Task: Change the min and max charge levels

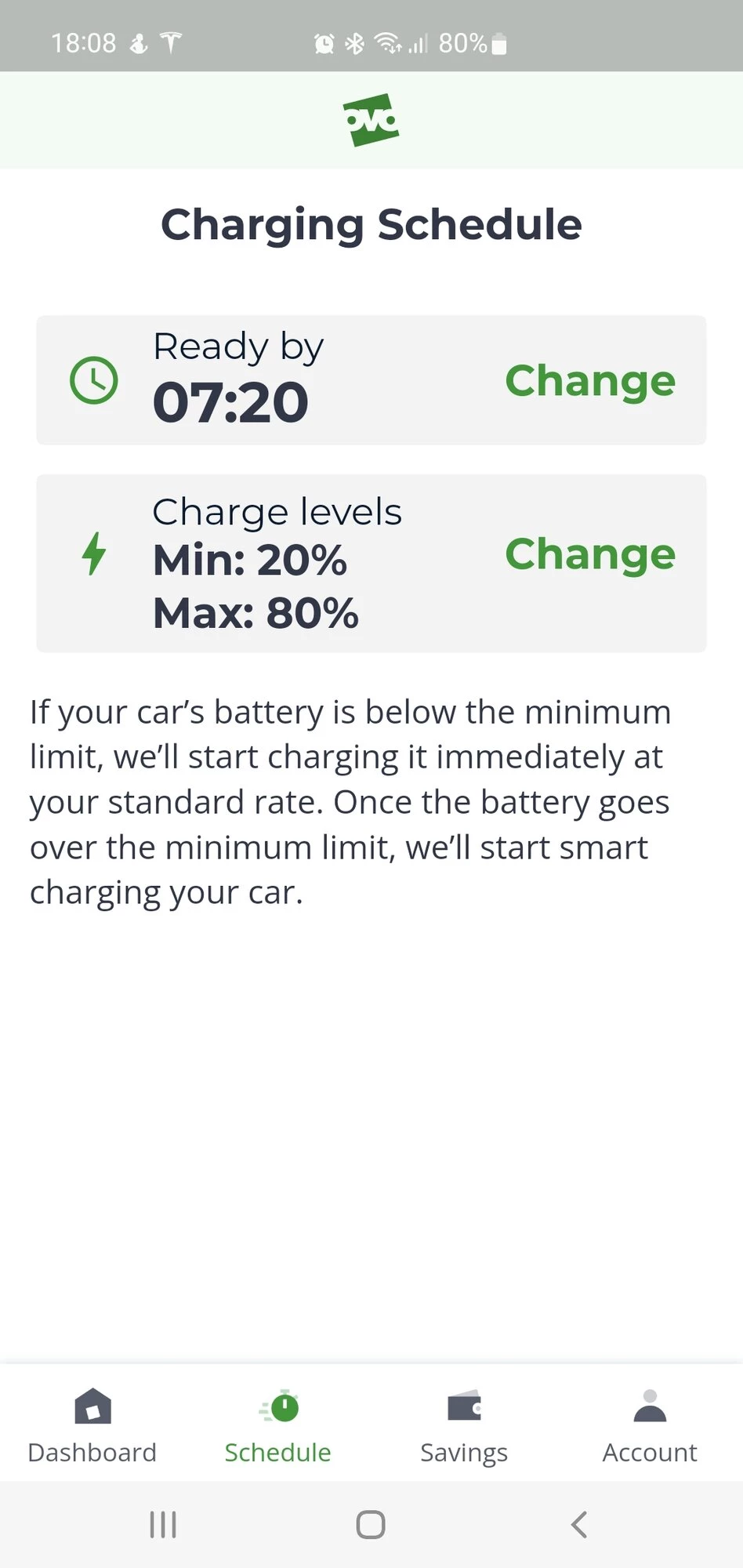Action: tap(589, 555)
